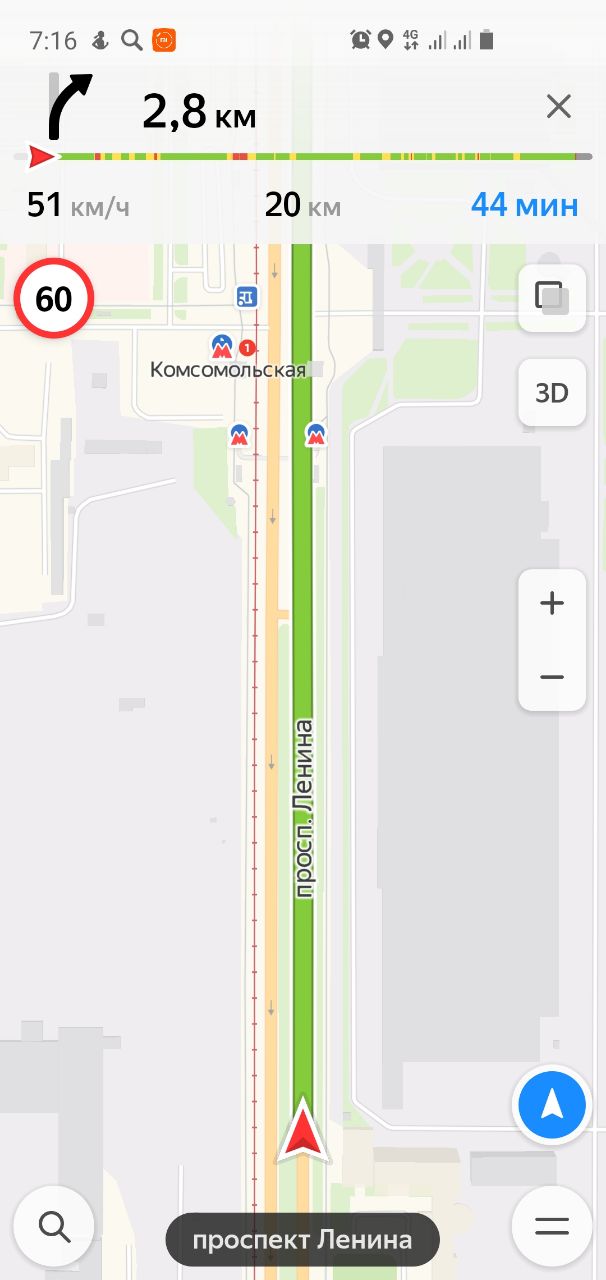Open the hamburger menu
Viewport: 606px width, 1280px height.
551,1226
